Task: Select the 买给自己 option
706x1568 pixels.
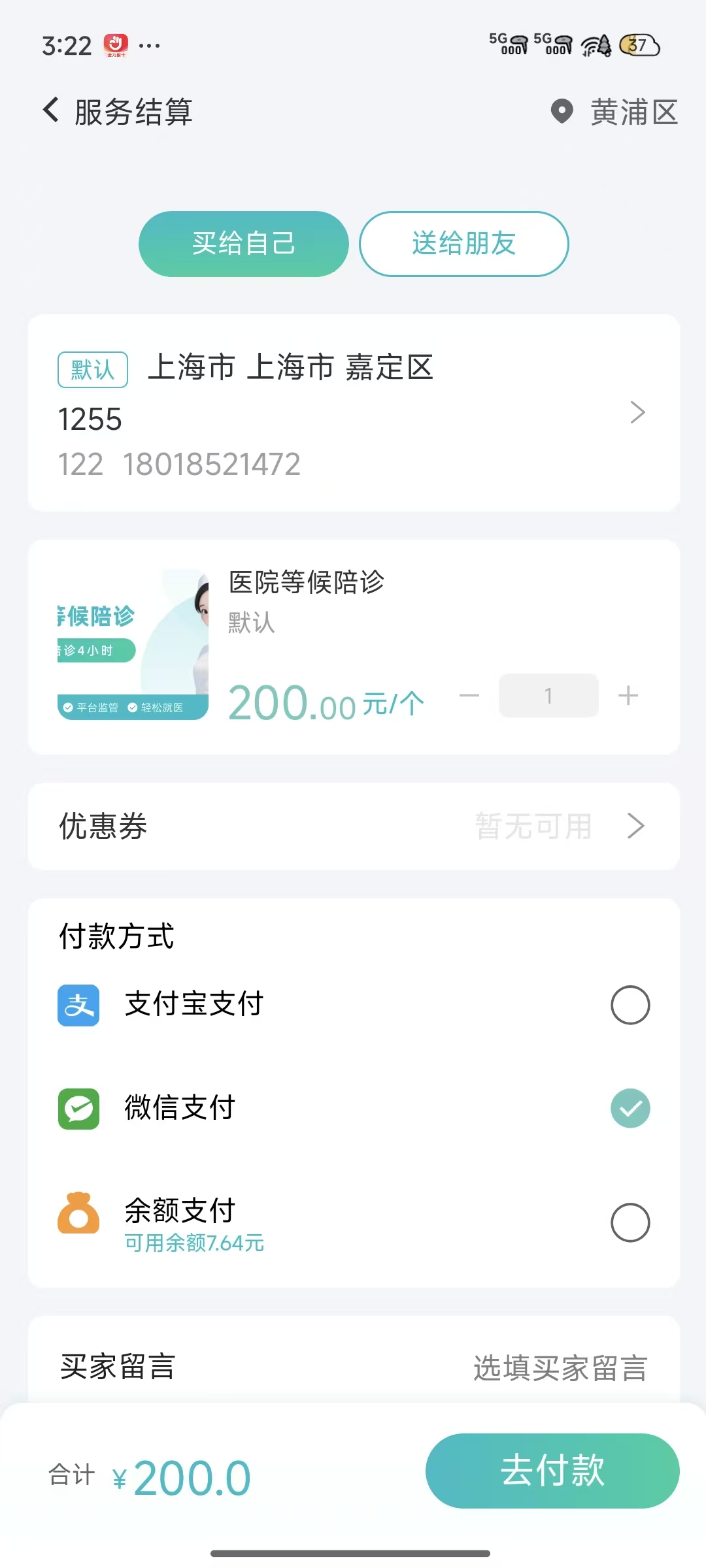Action: pyautogui.click(x=243, y=244)
